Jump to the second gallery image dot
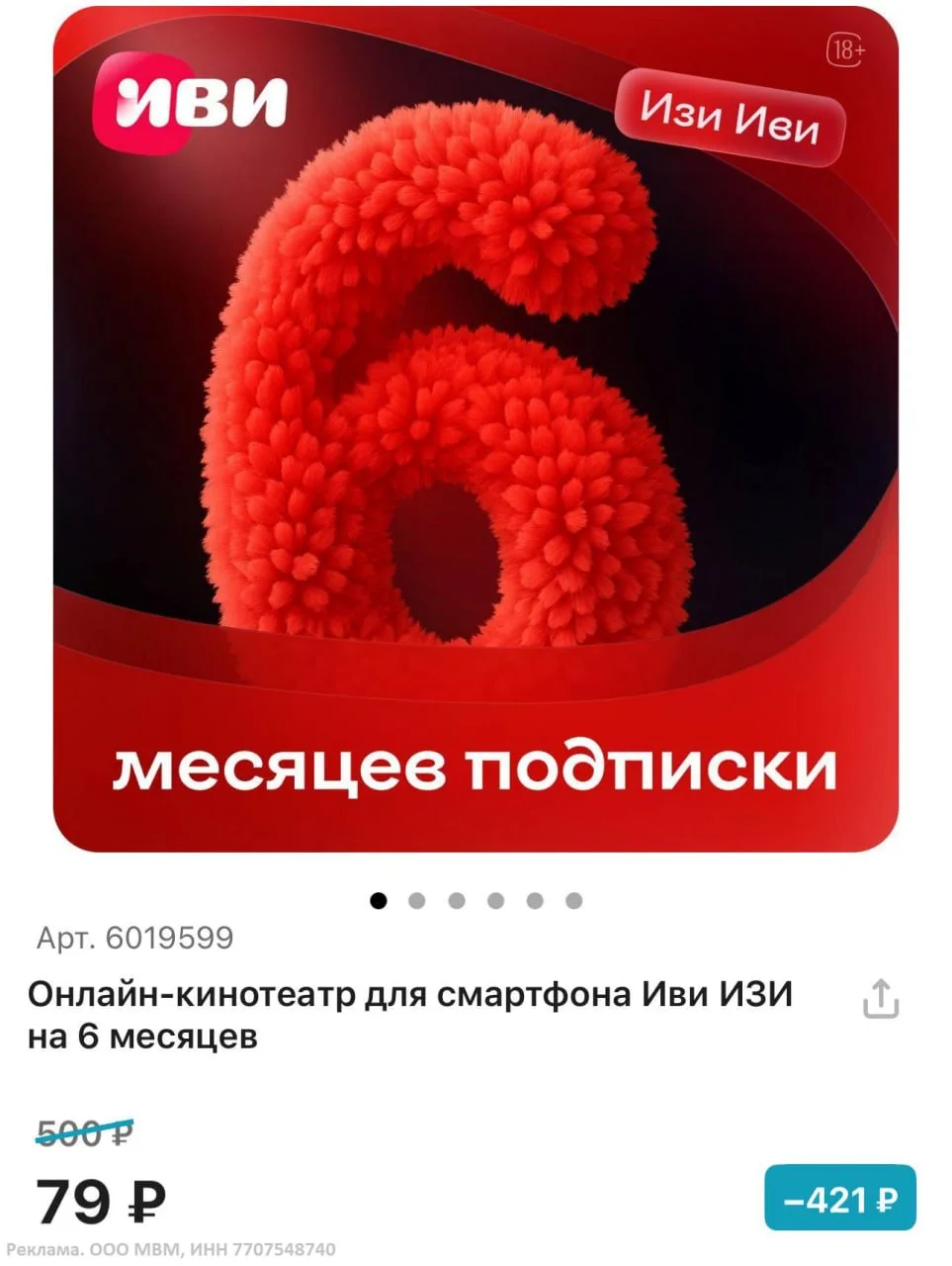Image resolution: width=952 pixels, height=1266 pixels. (417, 900)
